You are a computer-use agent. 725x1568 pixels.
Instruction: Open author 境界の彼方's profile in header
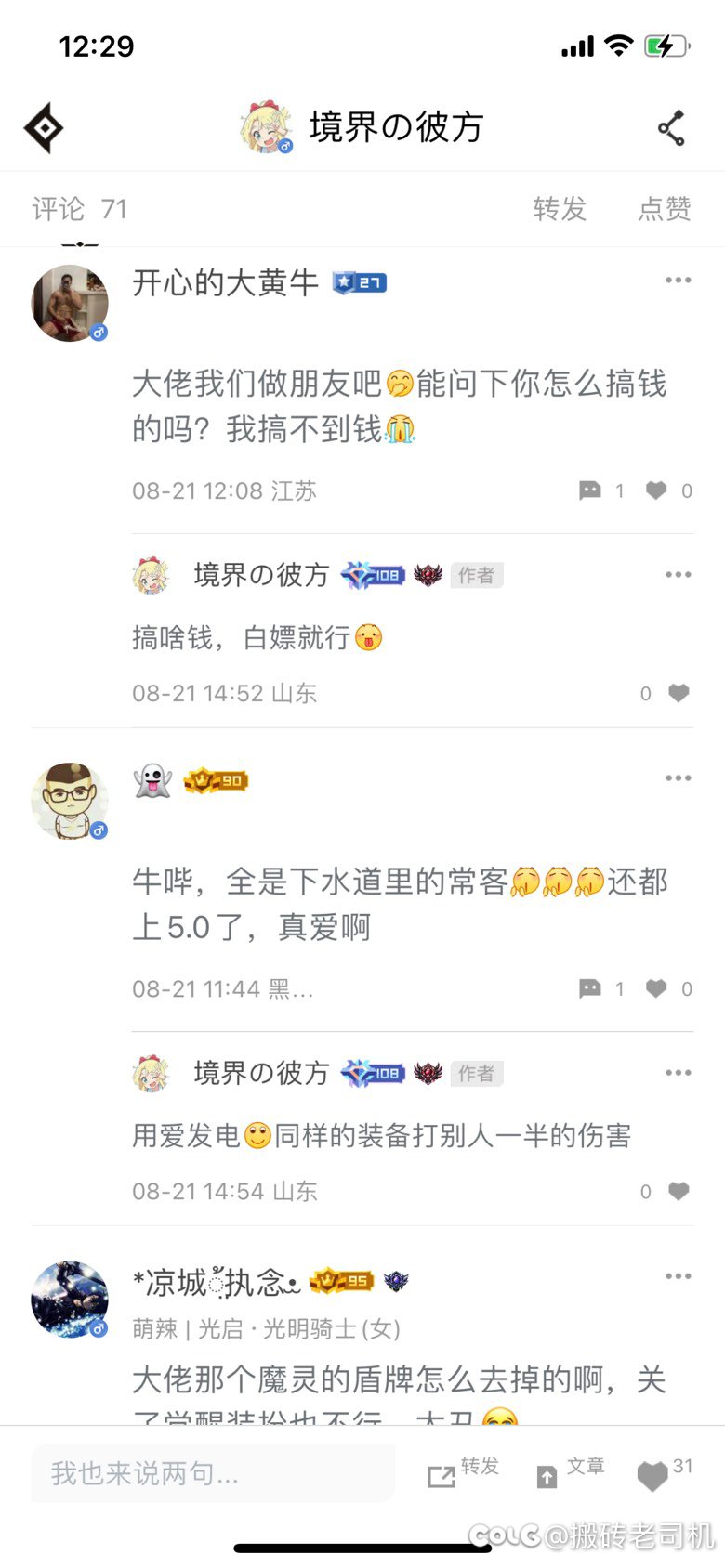[362, 127]
